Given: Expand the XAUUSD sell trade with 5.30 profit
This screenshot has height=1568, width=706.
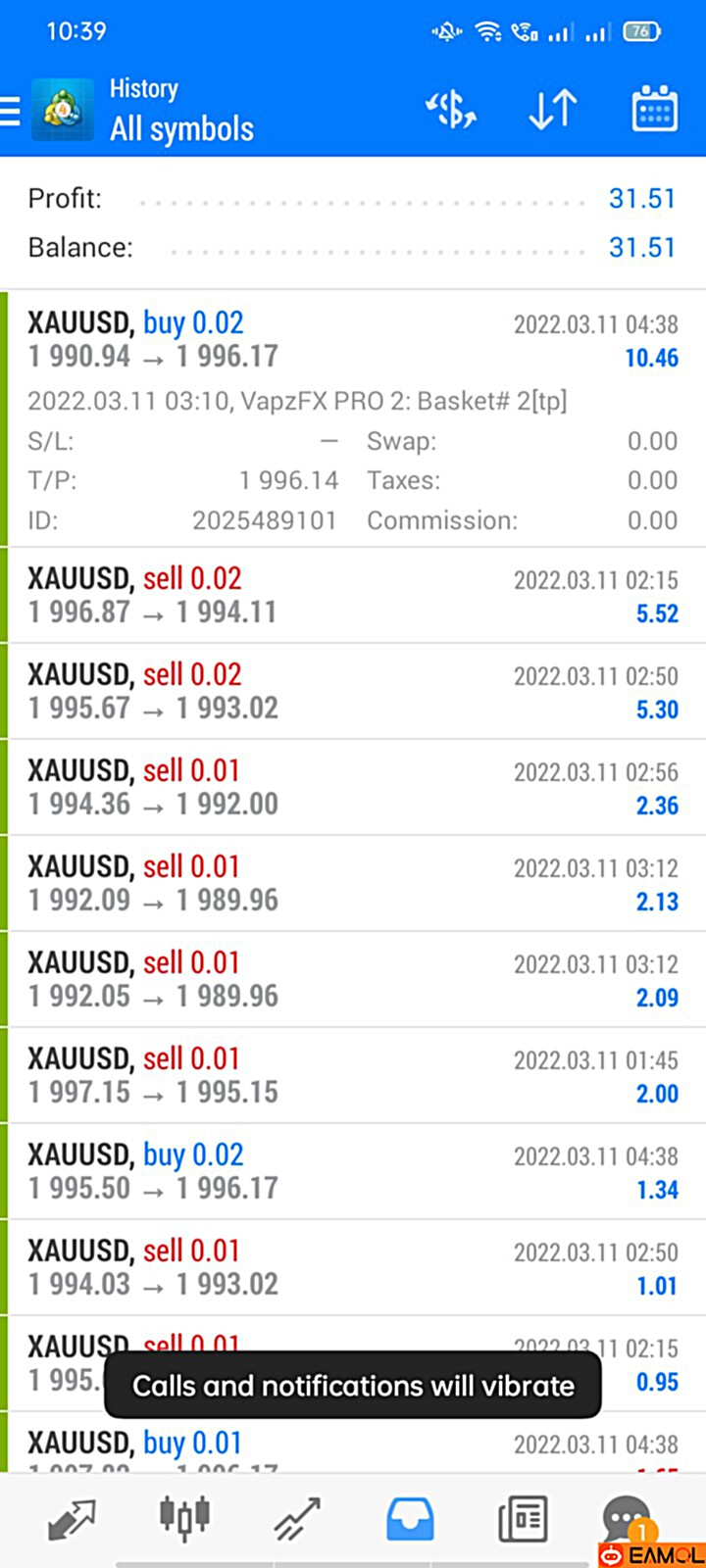Looking at the screenshot, I should tap(353, 691).
